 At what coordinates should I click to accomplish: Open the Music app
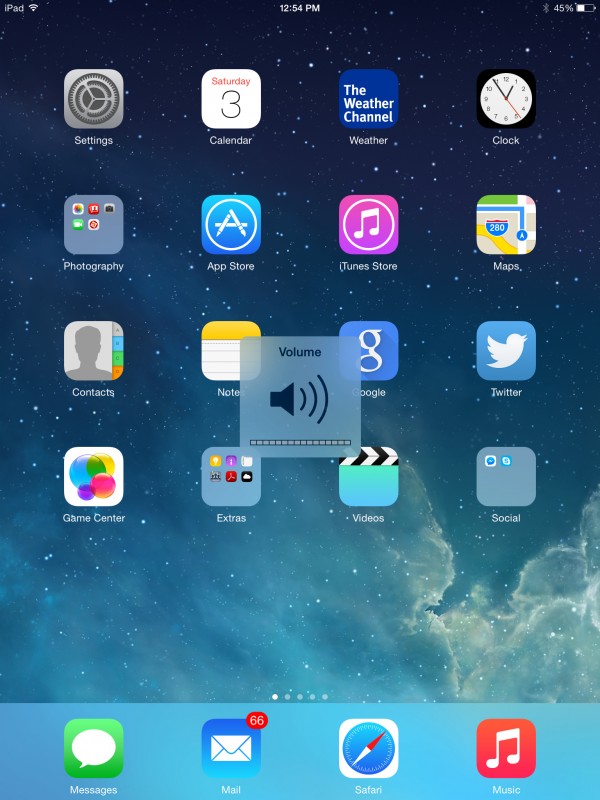tap(506, 749)
